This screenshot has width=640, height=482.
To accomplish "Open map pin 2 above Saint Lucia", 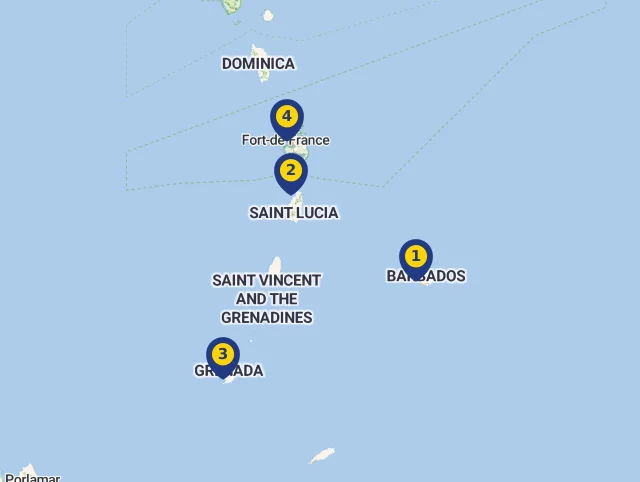I will 291,171.
